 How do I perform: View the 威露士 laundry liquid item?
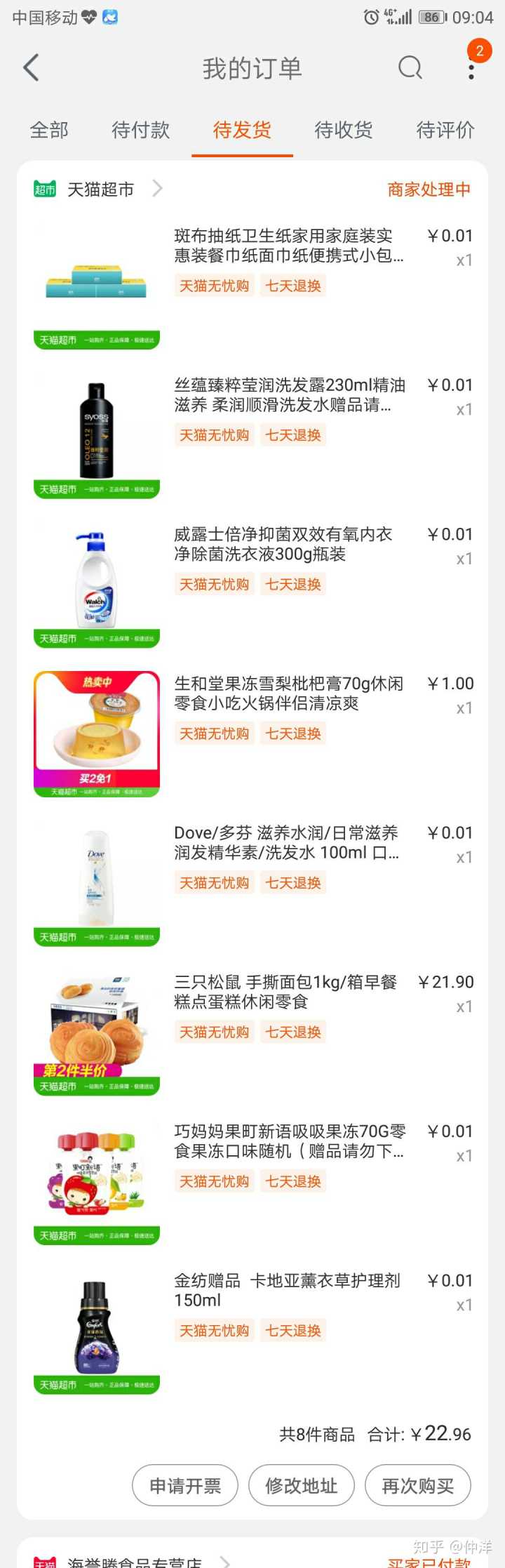click(283, 545)
